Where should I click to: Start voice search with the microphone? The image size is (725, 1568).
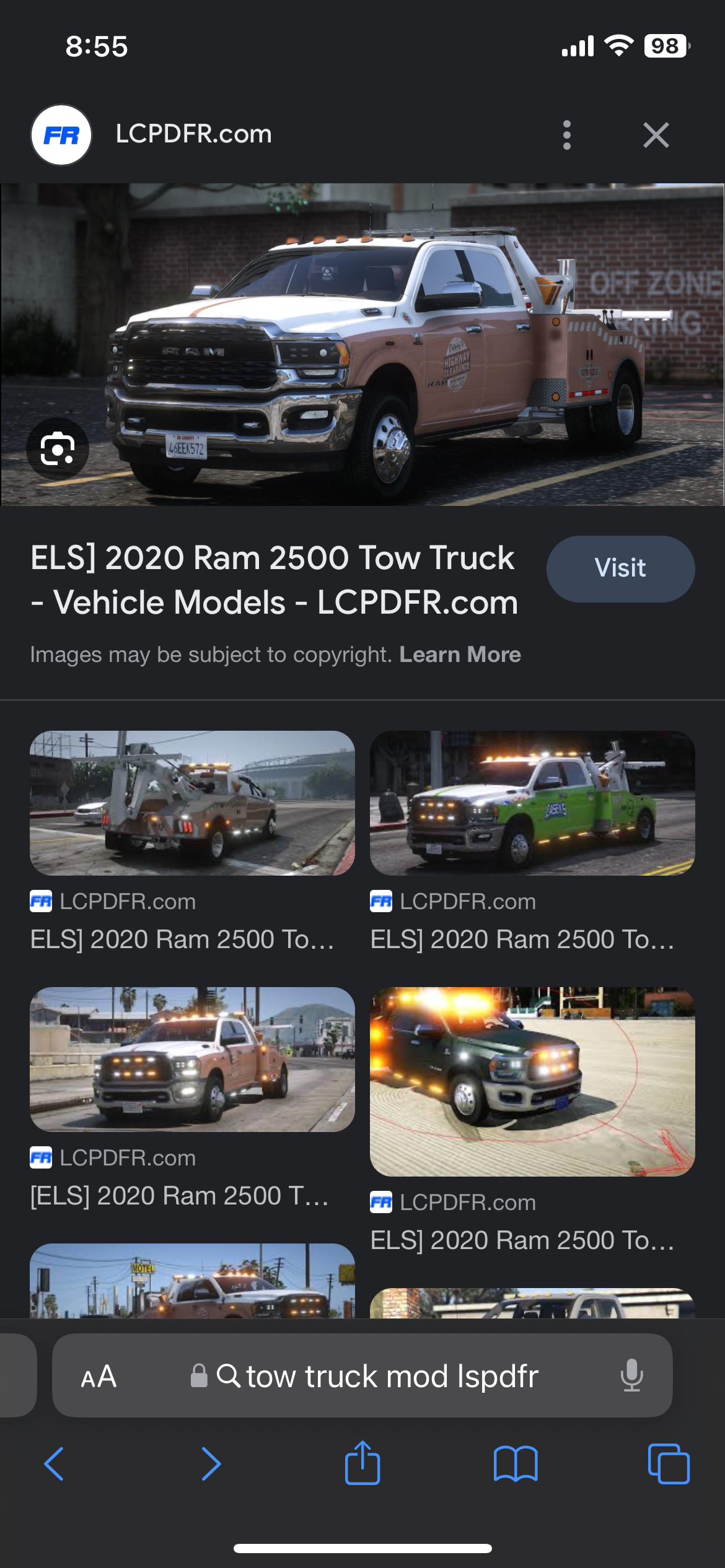(631, 1376)
